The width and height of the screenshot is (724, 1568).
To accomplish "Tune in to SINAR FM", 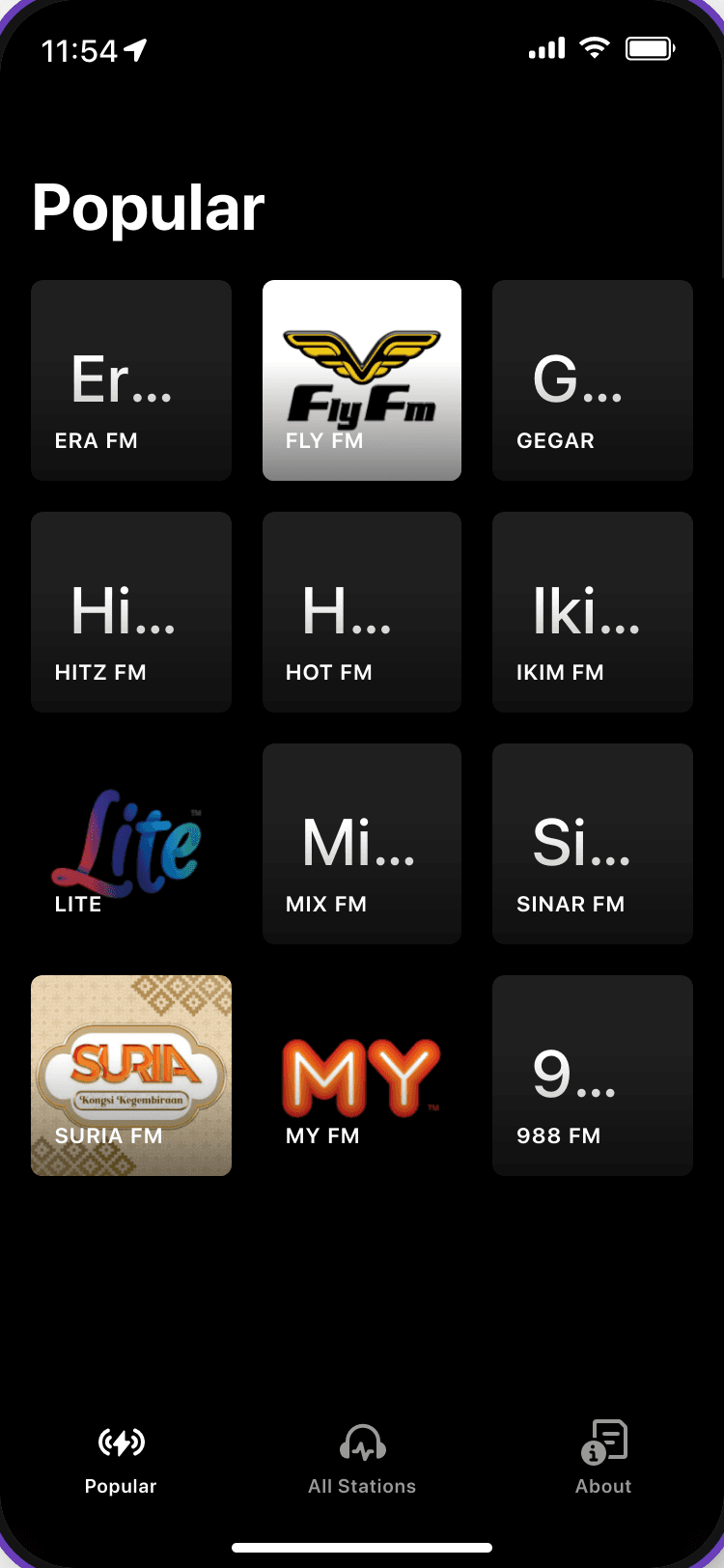I will point(593,844).
